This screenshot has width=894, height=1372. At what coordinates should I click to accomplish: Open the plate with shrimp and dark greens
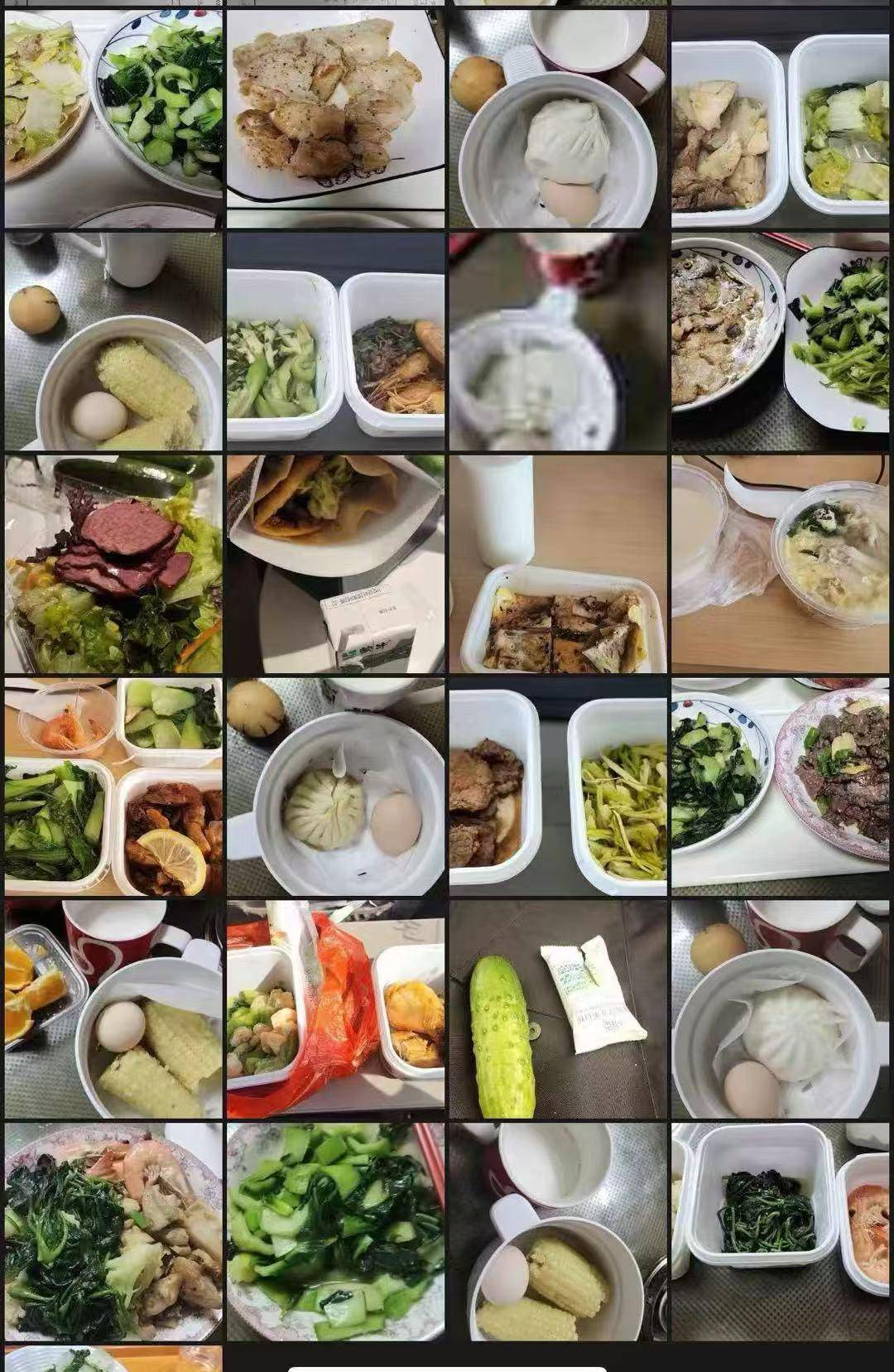[113, 1231]
